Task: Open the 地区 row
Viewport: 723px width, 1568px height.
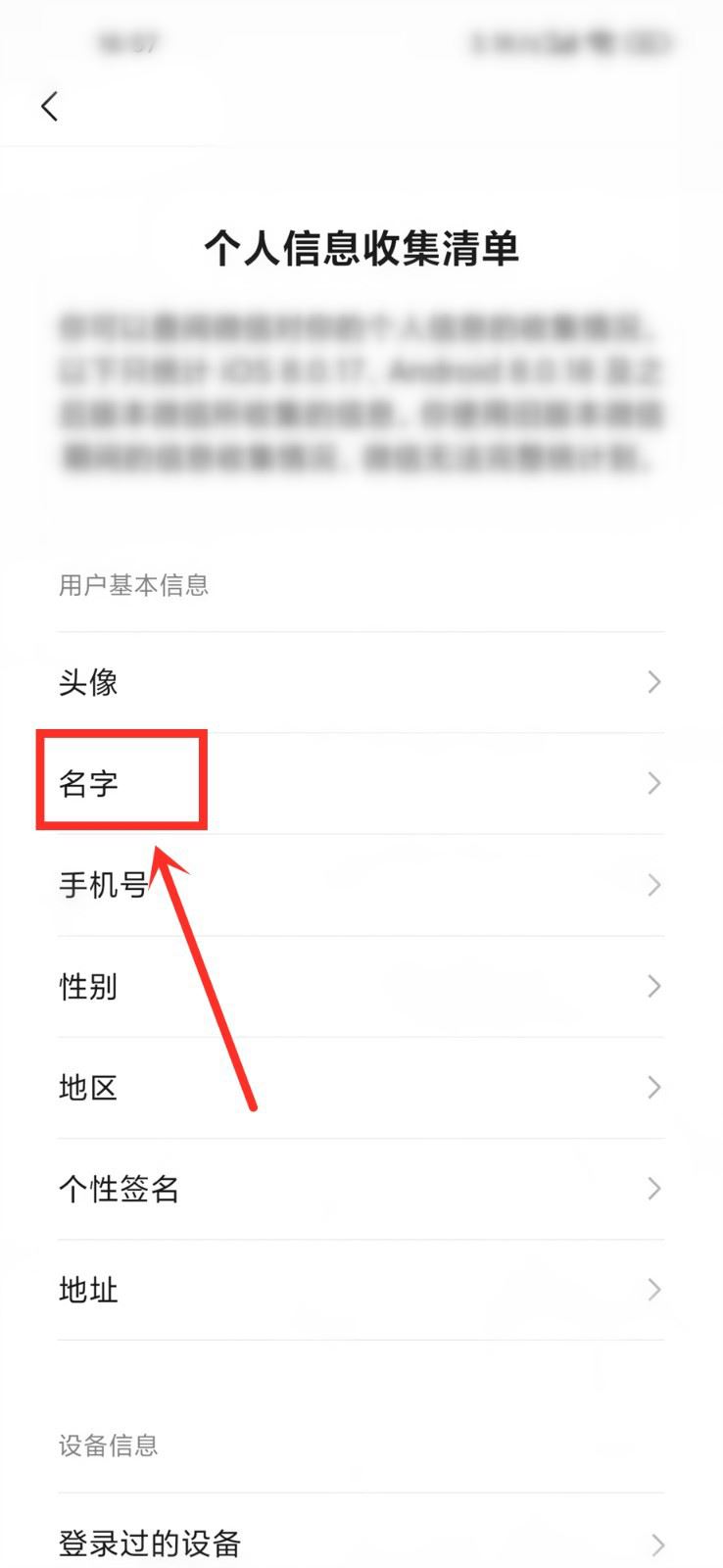Action: (x=361, y=1087)
